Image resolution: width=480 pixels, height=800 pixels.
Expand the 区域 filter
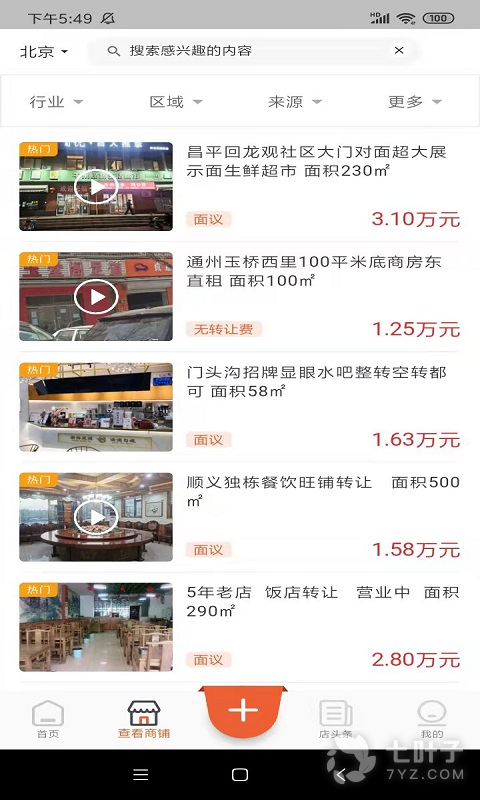176,102
